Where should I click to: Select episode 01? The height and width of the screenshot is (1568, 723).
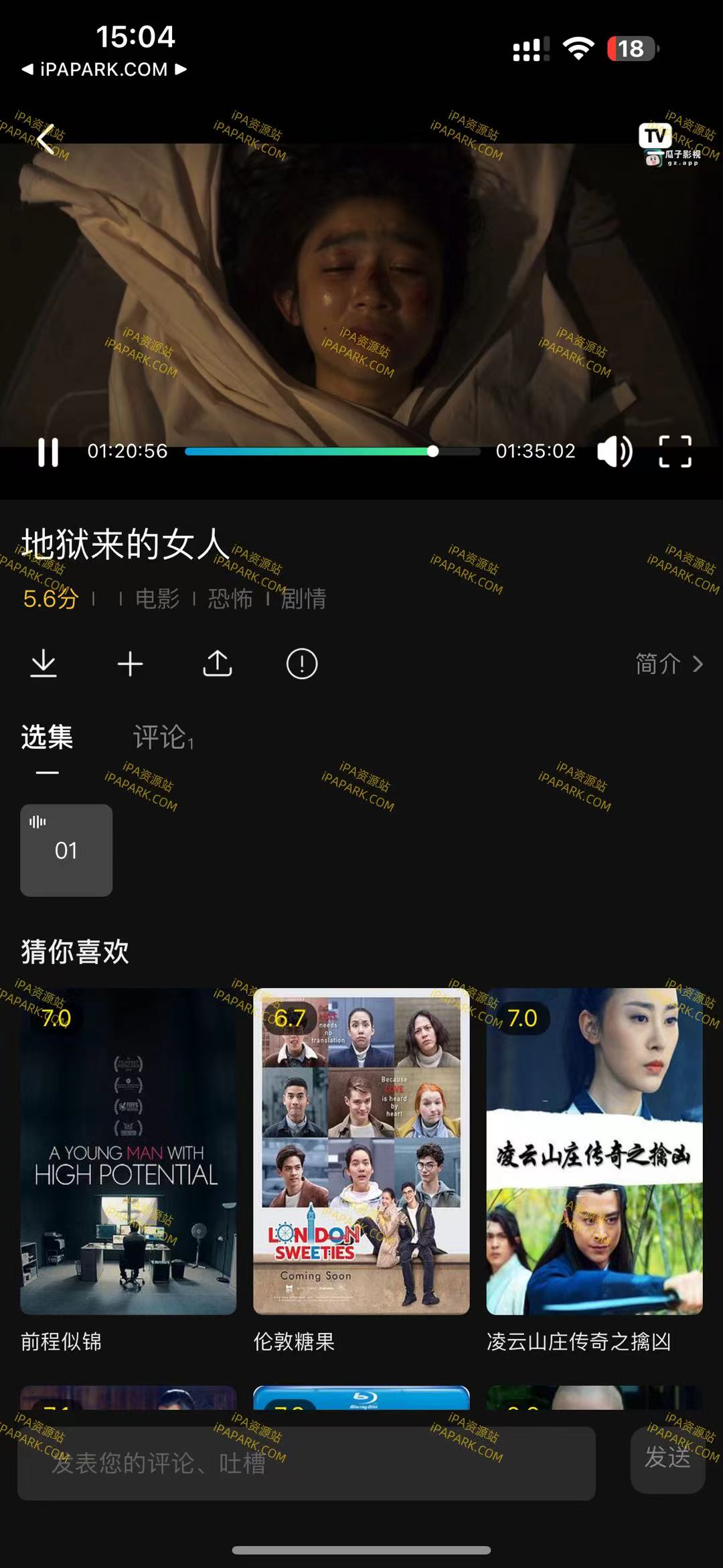(x=66, y=850)
